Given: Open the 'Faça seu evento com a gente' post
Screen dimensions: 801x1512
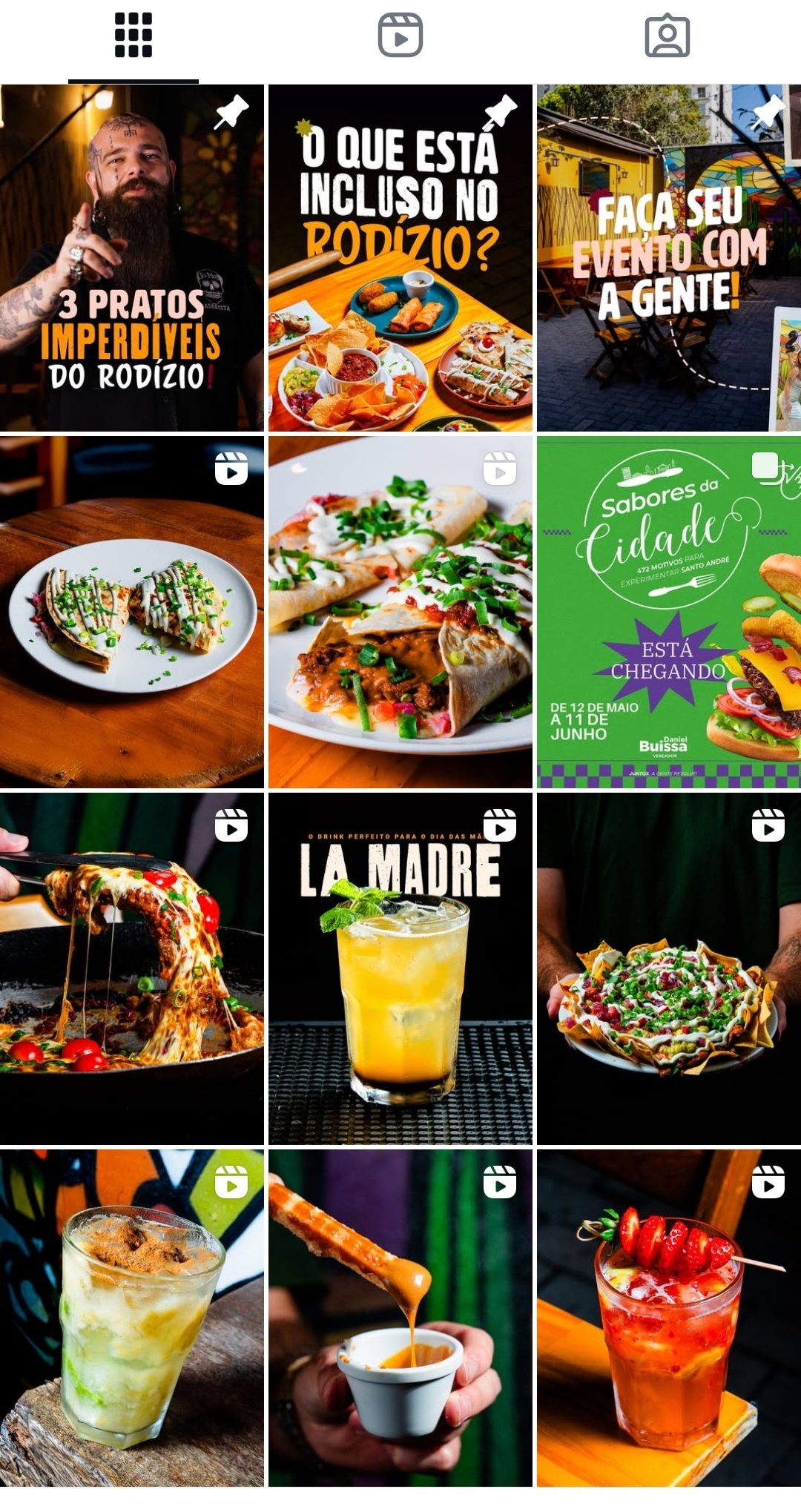Looking at the screenshot, I should pyautogui.click(x=669, y=258).
